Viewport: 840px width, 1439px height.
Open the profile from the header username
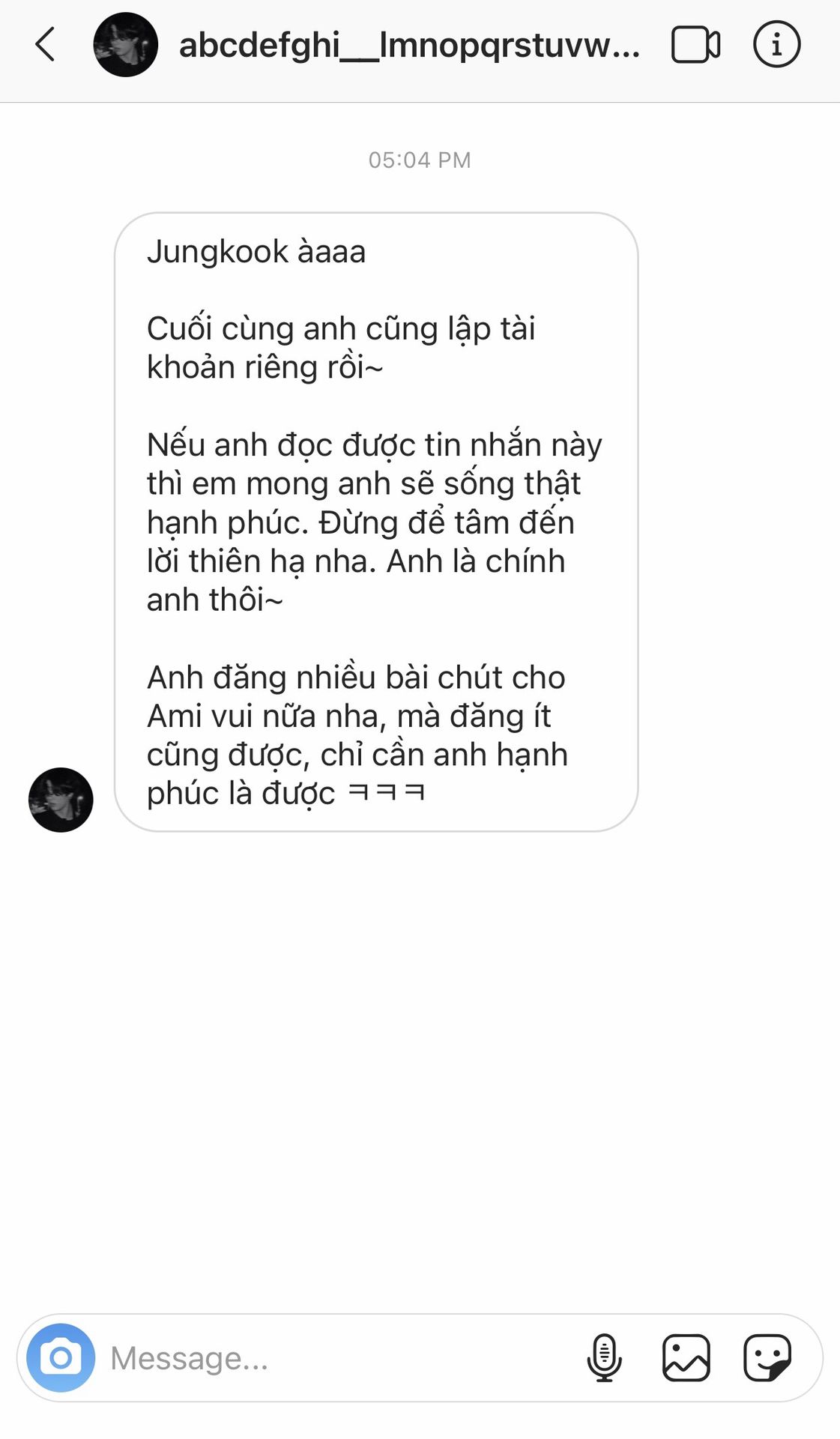click(x=409, y=45)
